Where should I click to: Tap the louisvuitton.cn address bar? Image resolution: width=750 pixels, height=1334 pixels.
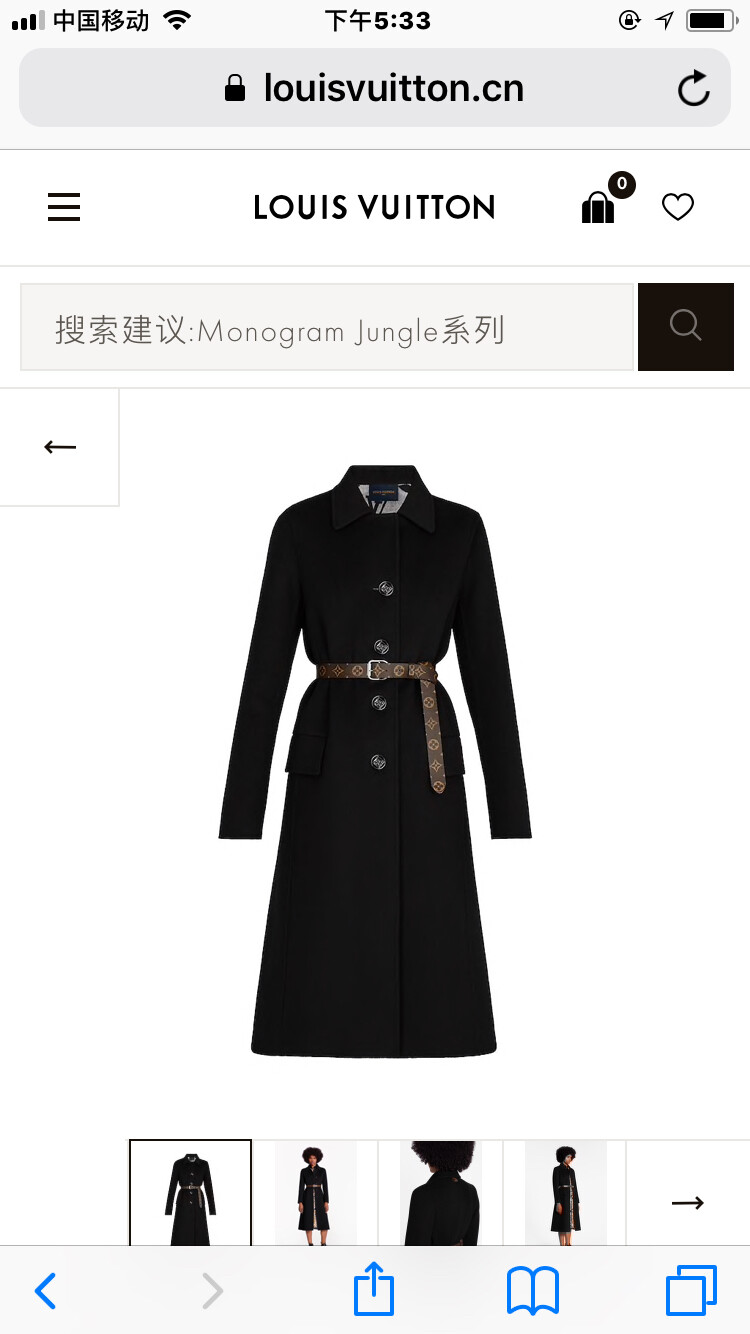(x=375, y=88)
